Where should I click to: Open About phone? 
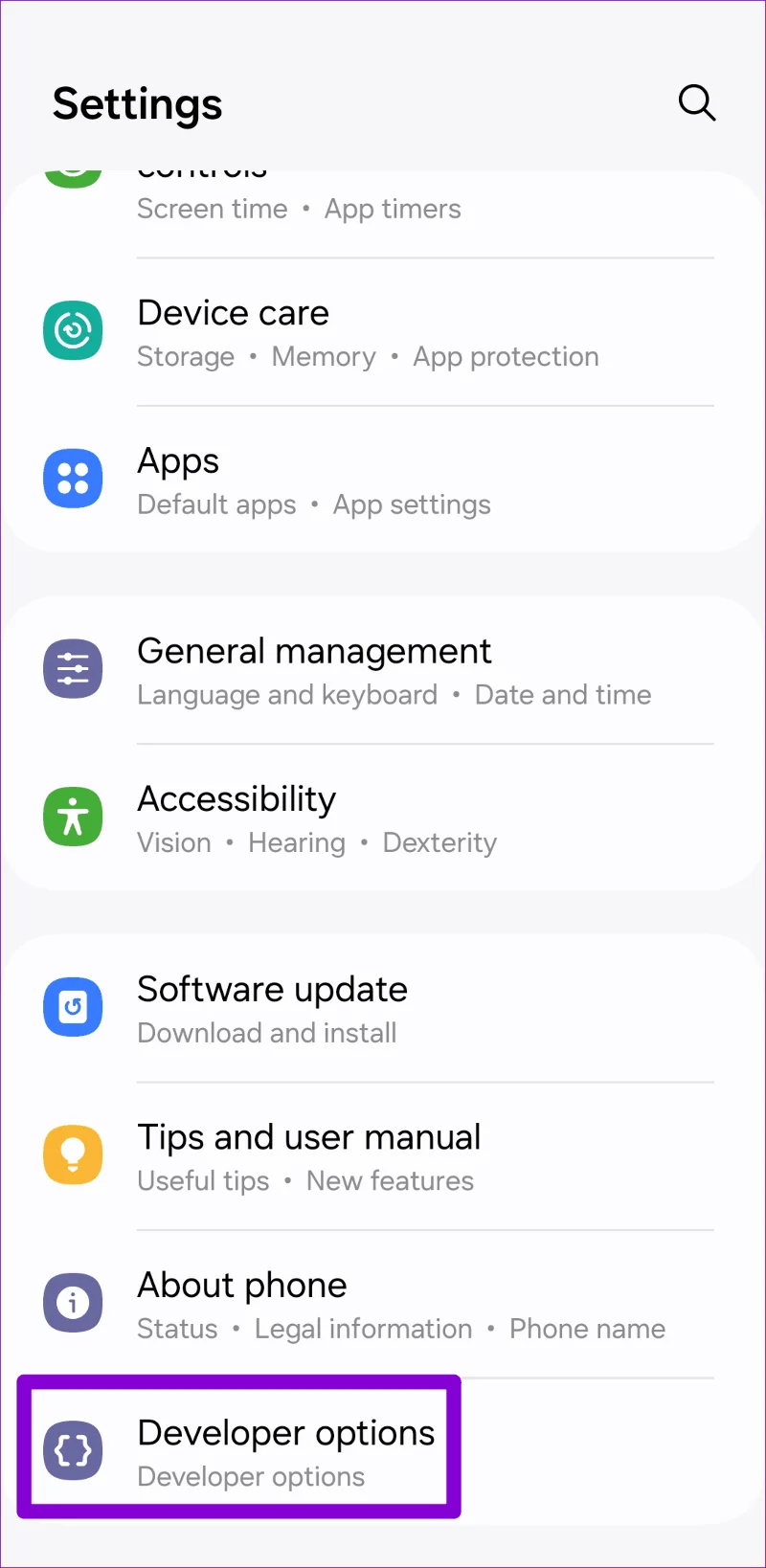point(383,1304)
